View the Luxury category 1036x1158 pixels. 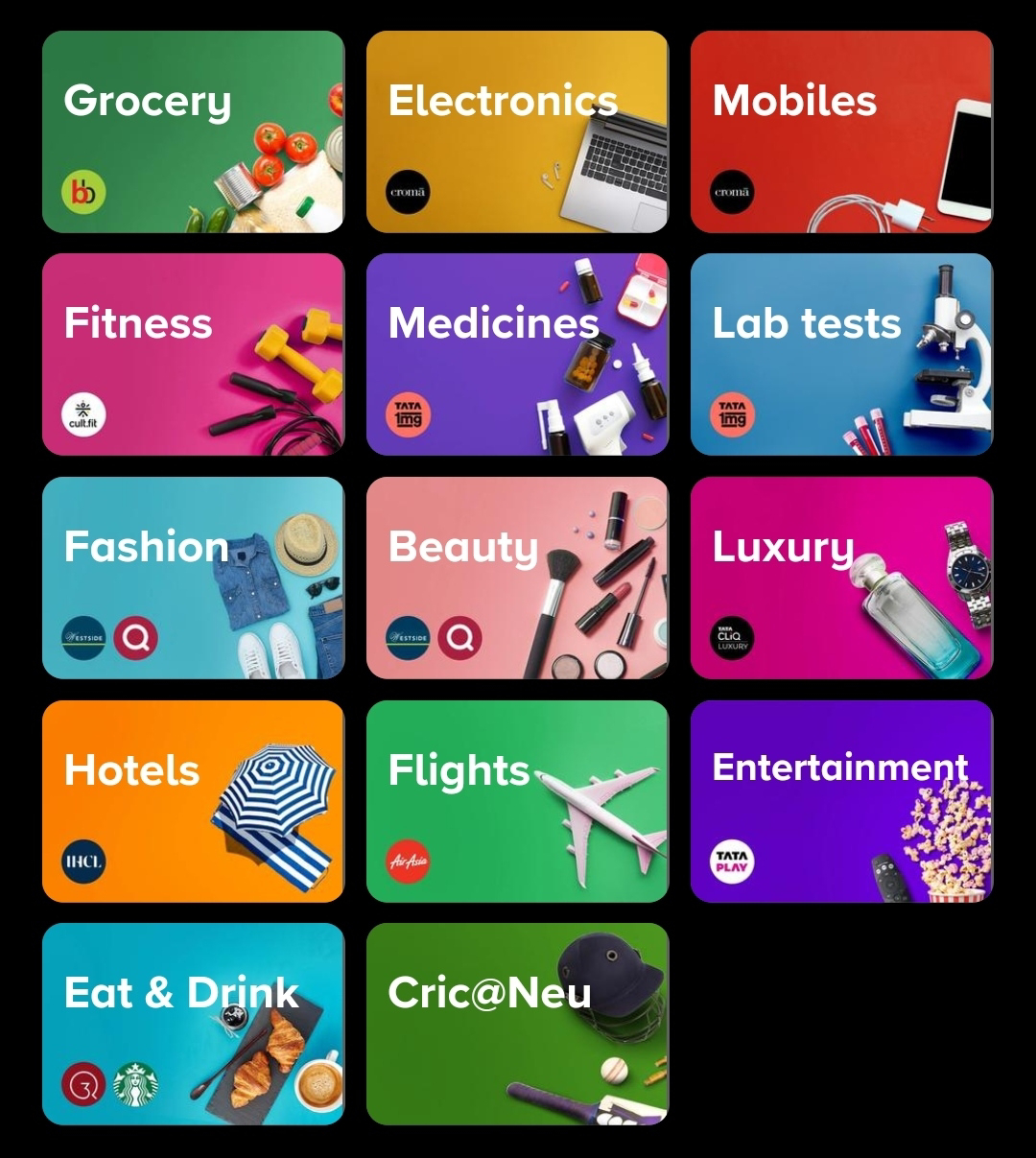click(x=841, y=578)
